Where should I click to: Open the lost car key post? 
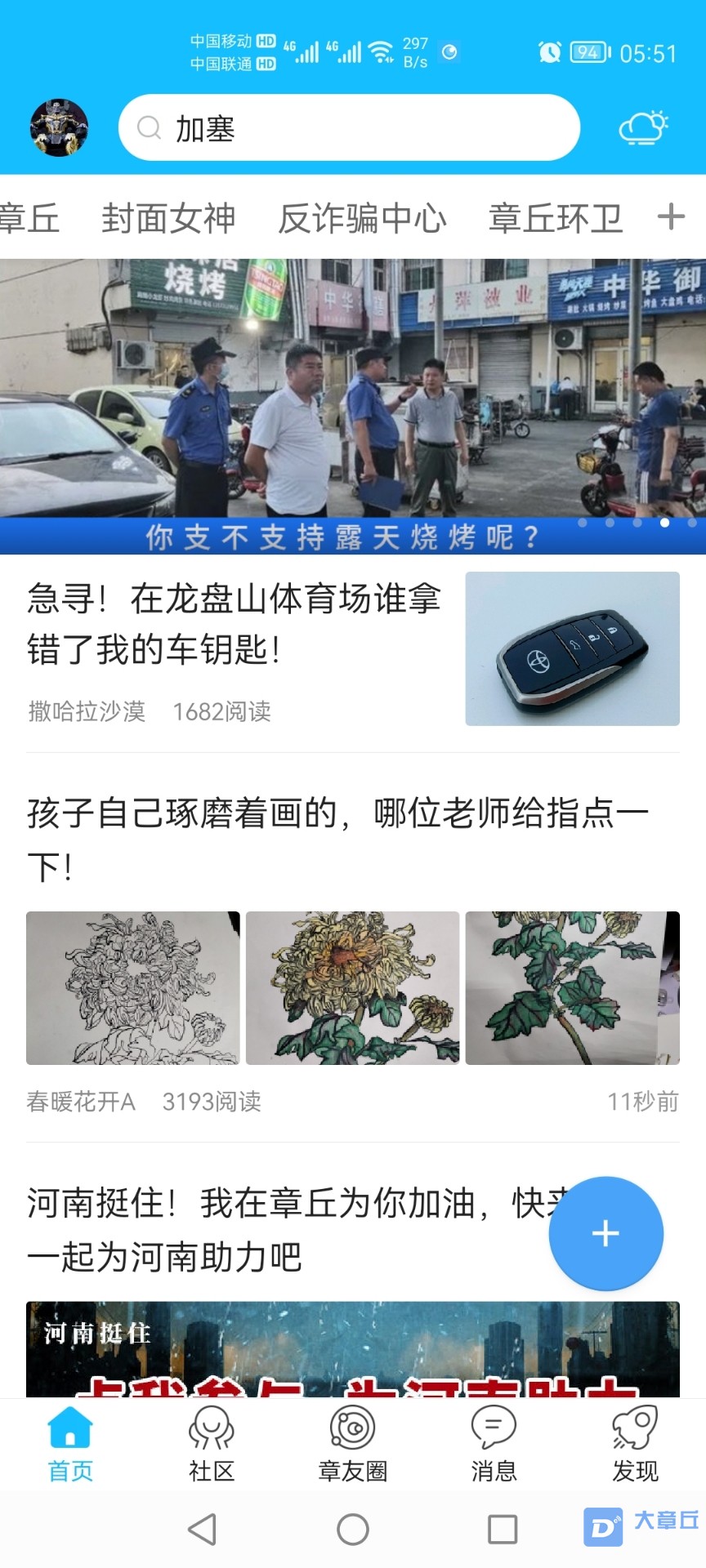[234, 625]
